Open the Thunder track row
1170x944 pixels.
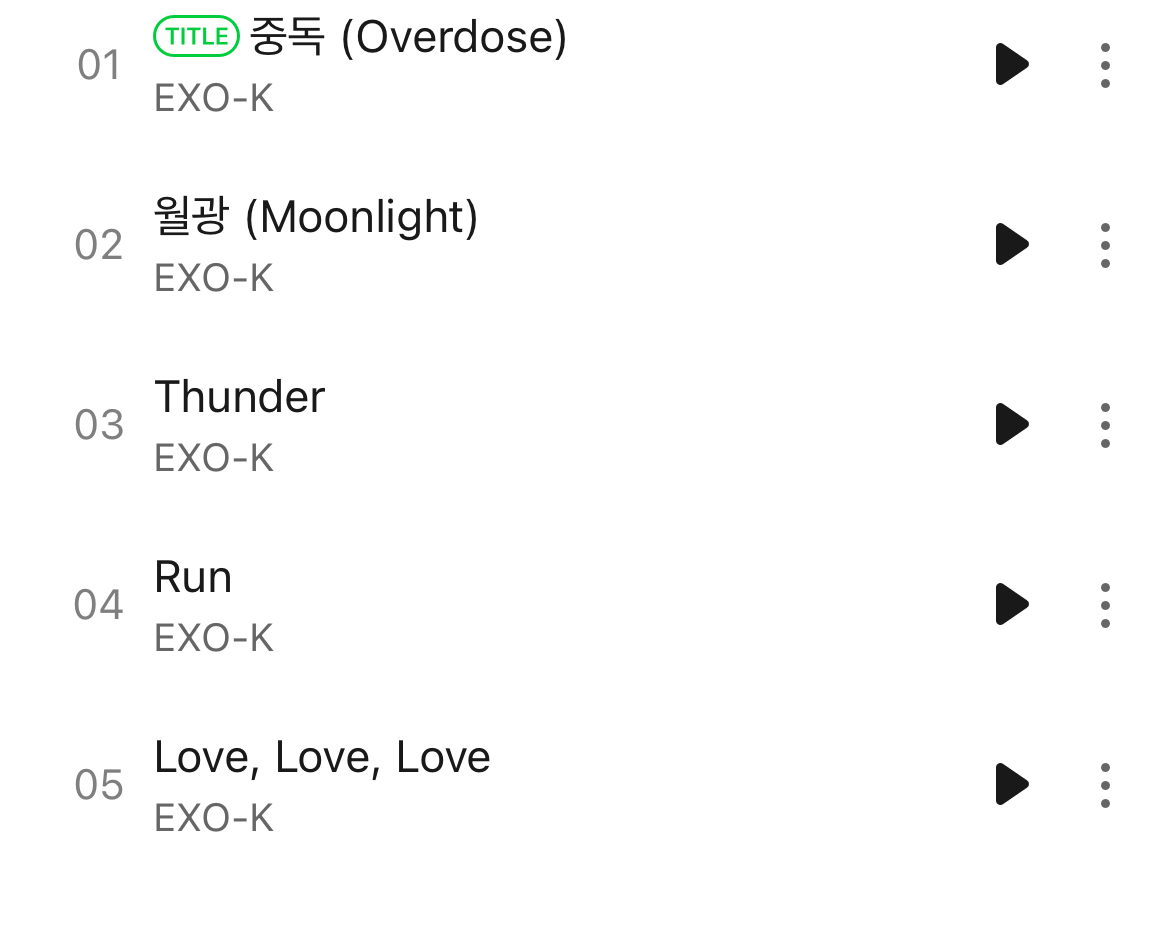pyautogui.click(x=240, y=398)
